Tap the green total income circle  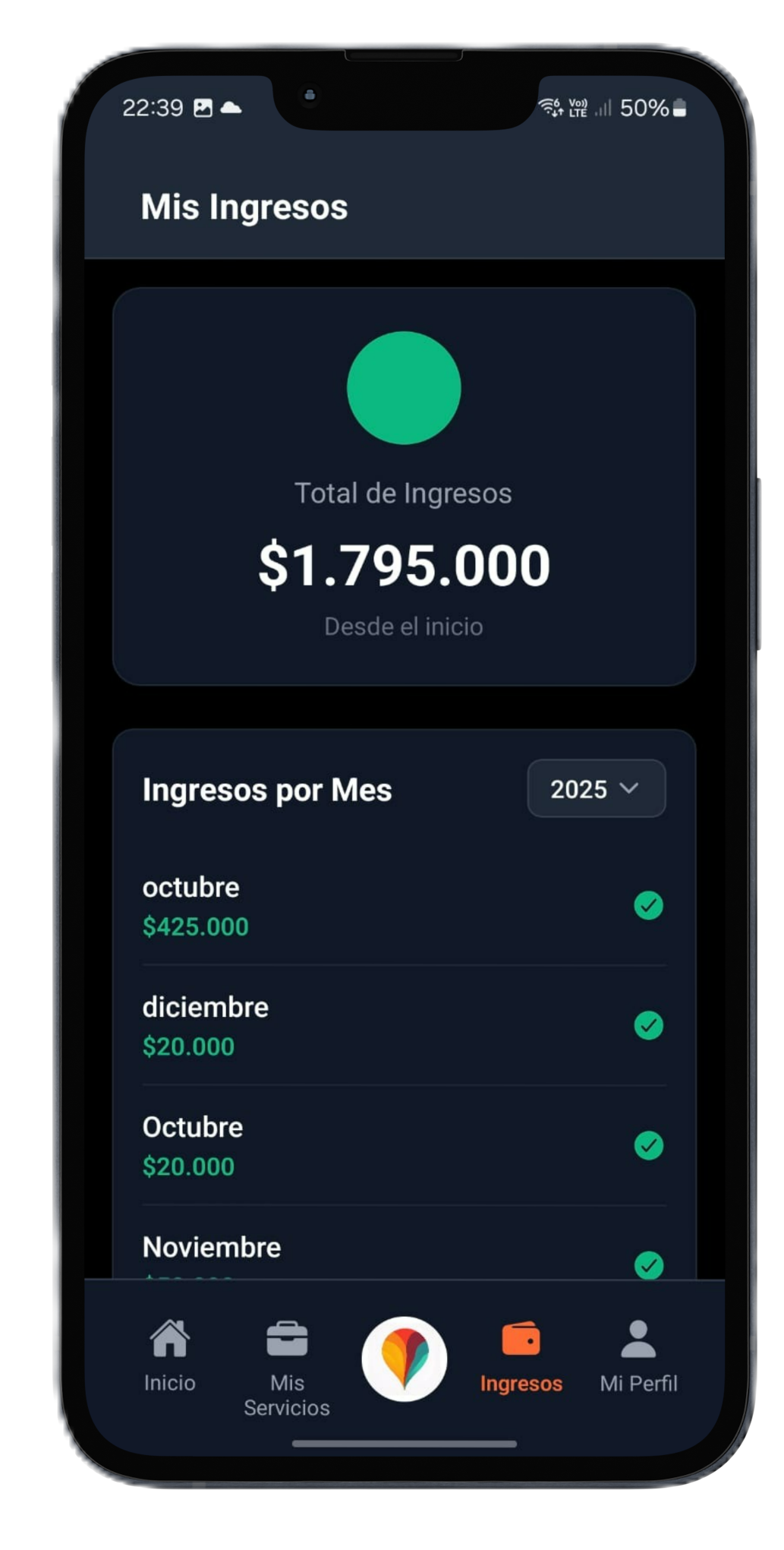pos(404,388)
